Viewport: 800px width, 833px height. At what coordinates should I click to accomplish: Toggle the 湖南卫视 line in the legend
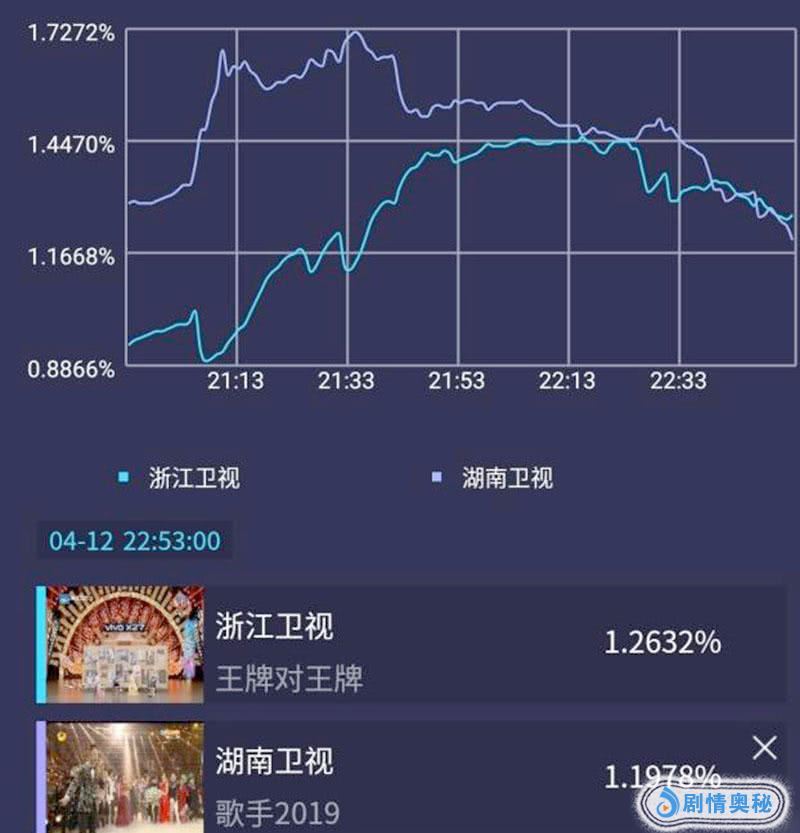[494, 477]
